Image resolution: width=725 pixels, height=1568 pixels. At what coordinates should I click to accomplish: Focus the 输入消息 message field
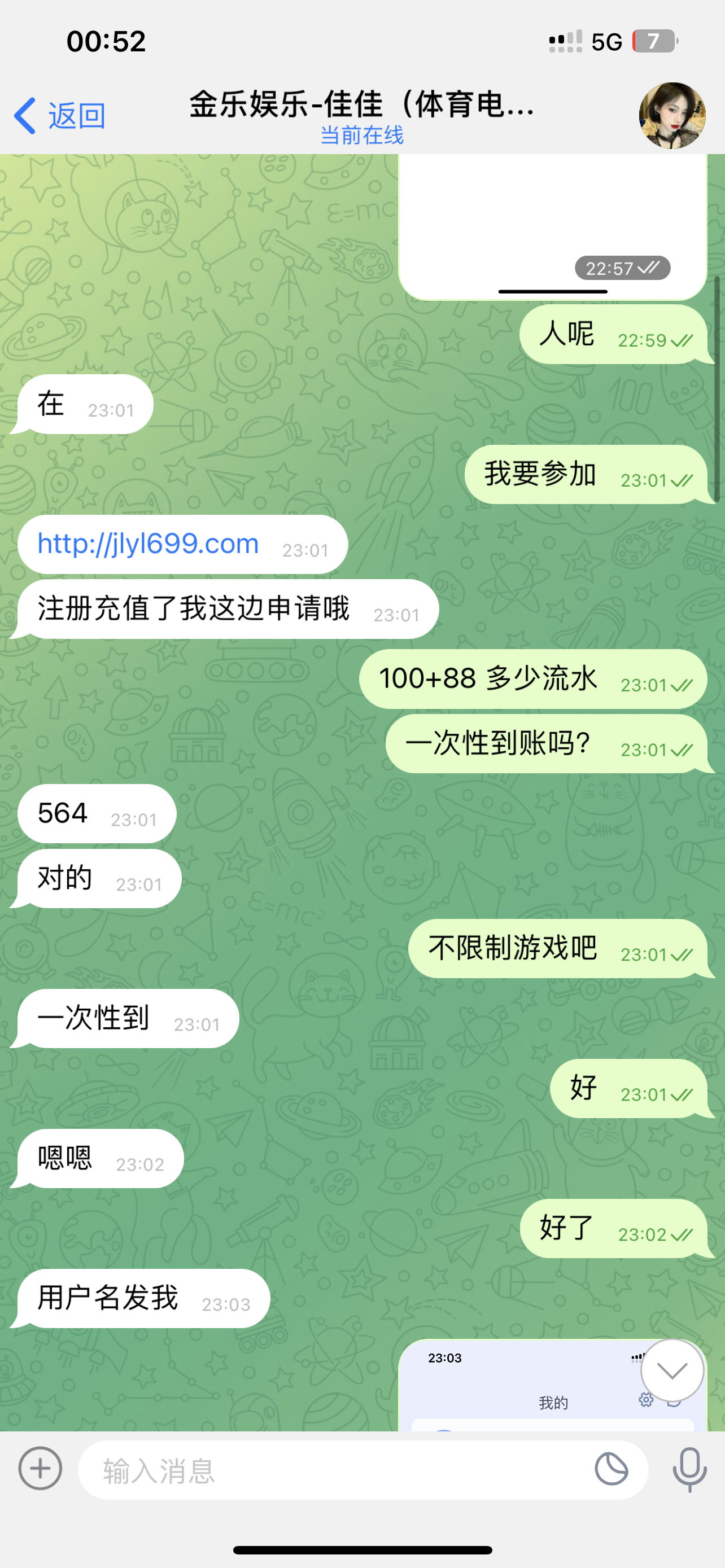click(x=335, y=1470)
